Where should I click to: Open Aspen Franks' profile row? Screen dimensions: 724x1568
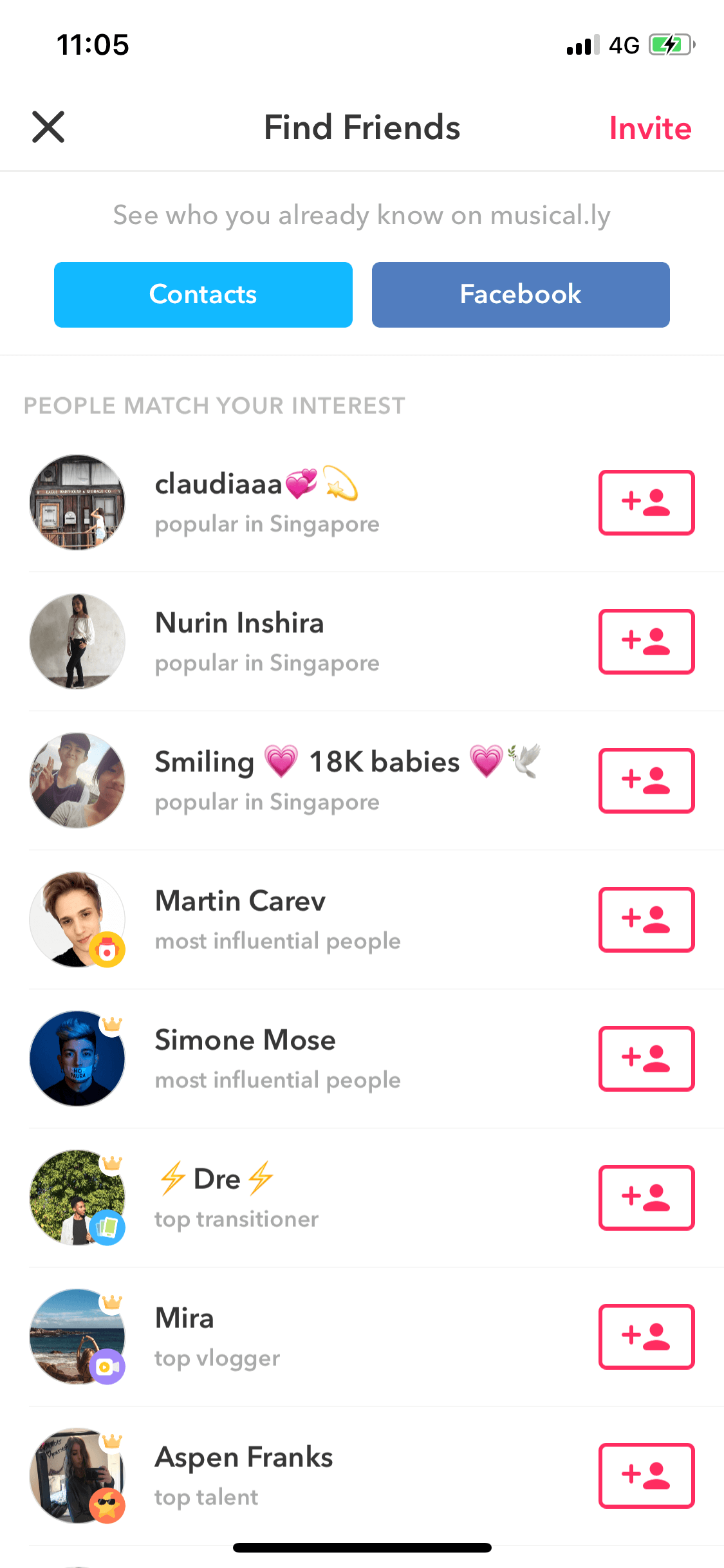click(x=309, y=1476)
